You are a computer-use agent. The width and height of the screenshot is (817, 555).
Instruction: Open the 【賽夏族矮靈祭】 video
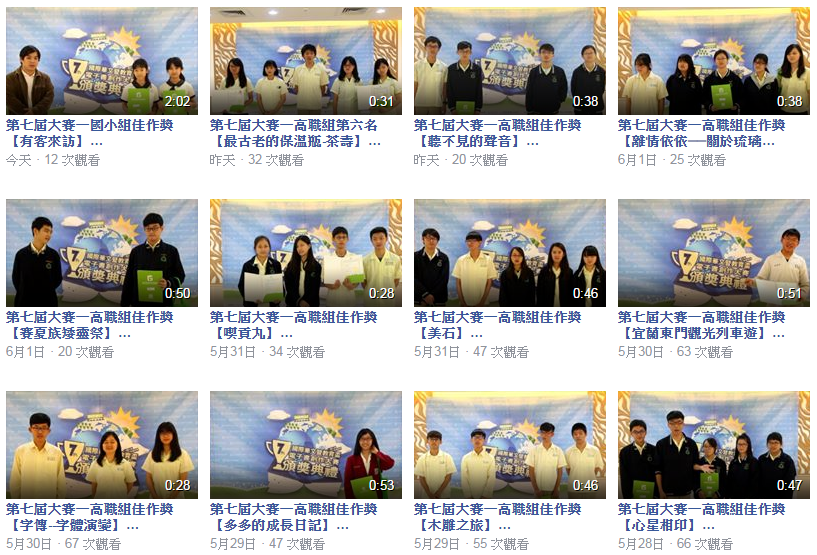pyautogui.click(x=101, y=253)
